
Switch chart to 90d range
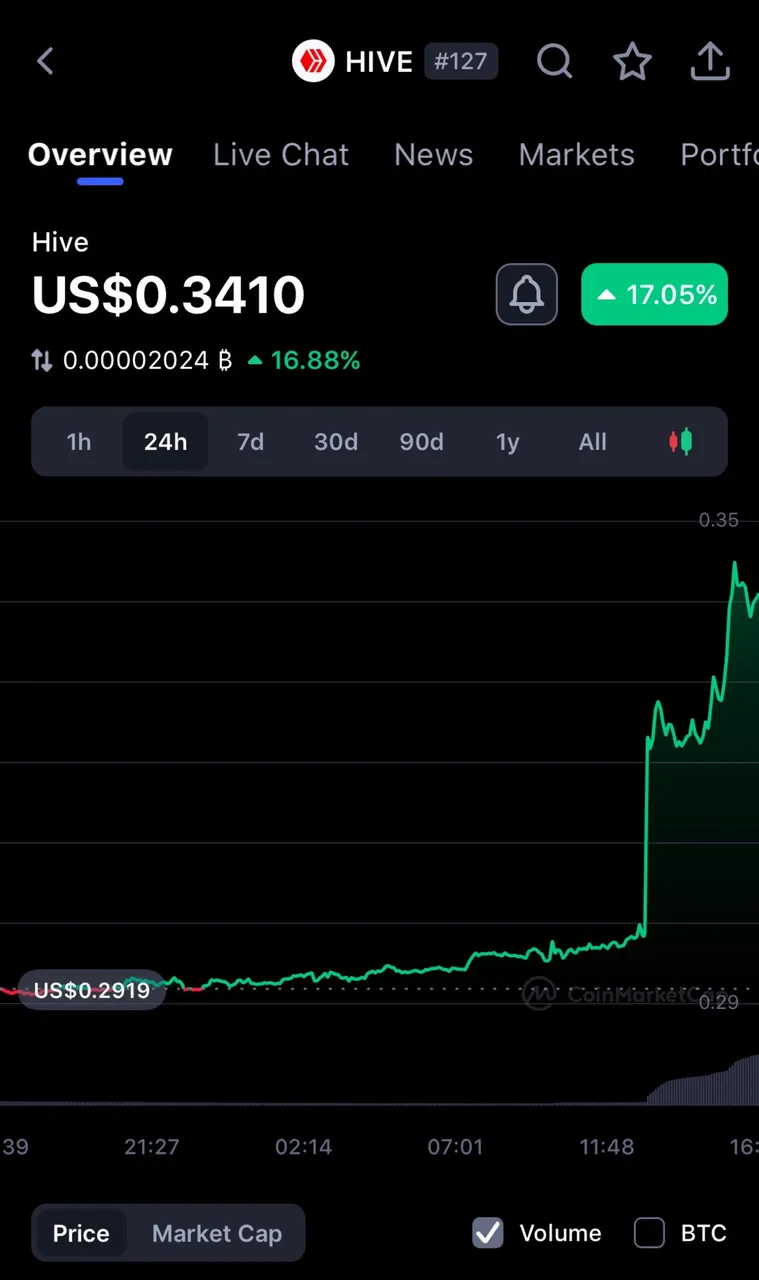tap(421, 441)
